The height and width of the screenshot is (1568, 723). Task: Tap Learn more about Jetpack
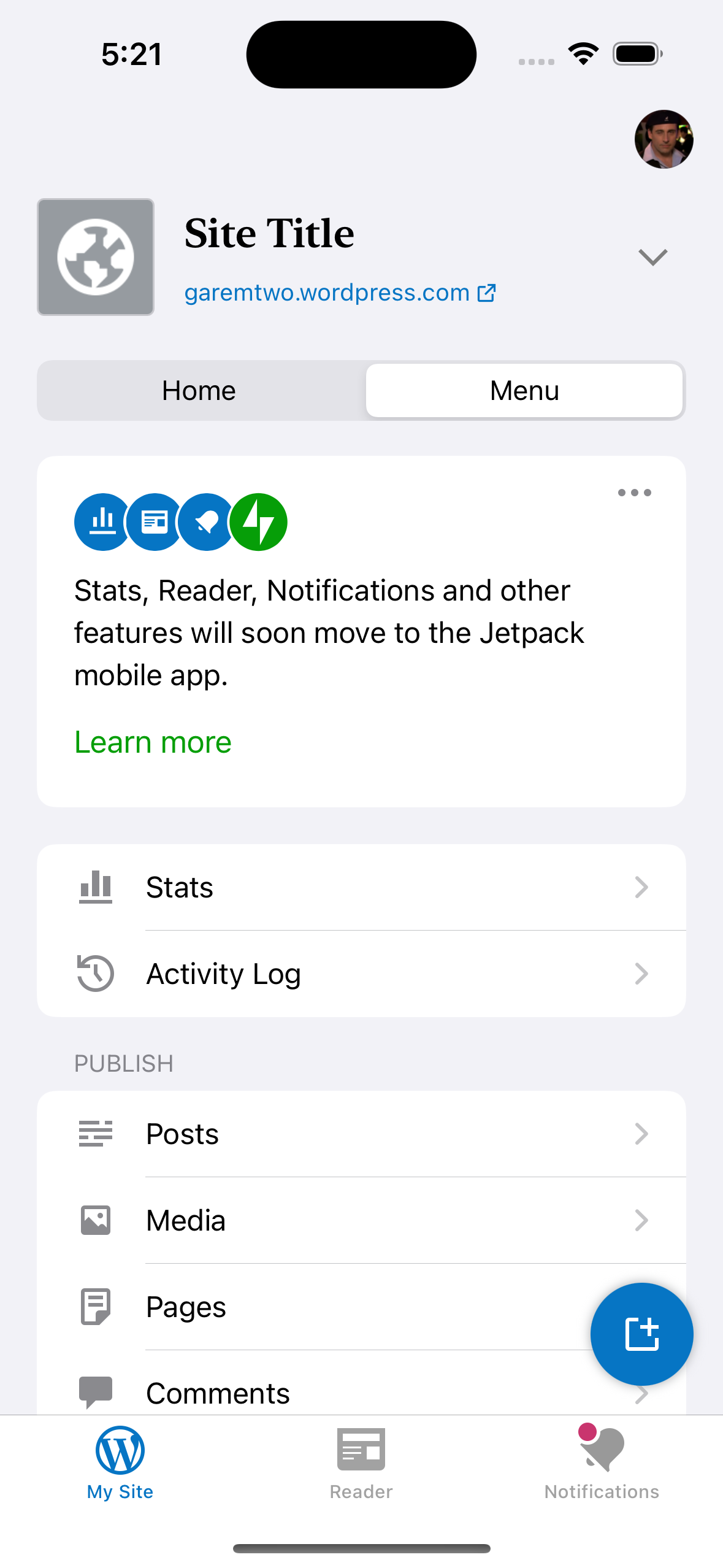pos(153,742)
